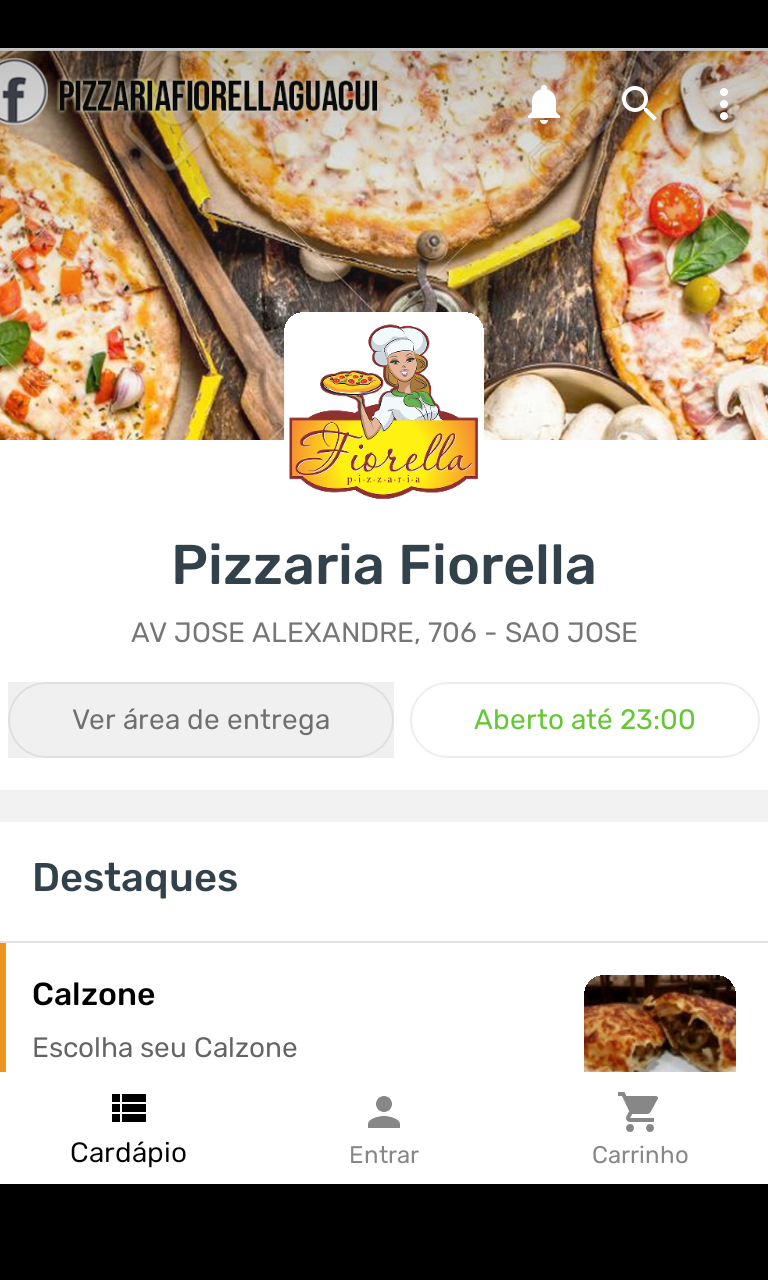The height and width of the screenshot is (1280, 768).
Task: Open the notifications bell
Action: click(x=543, y=104)
